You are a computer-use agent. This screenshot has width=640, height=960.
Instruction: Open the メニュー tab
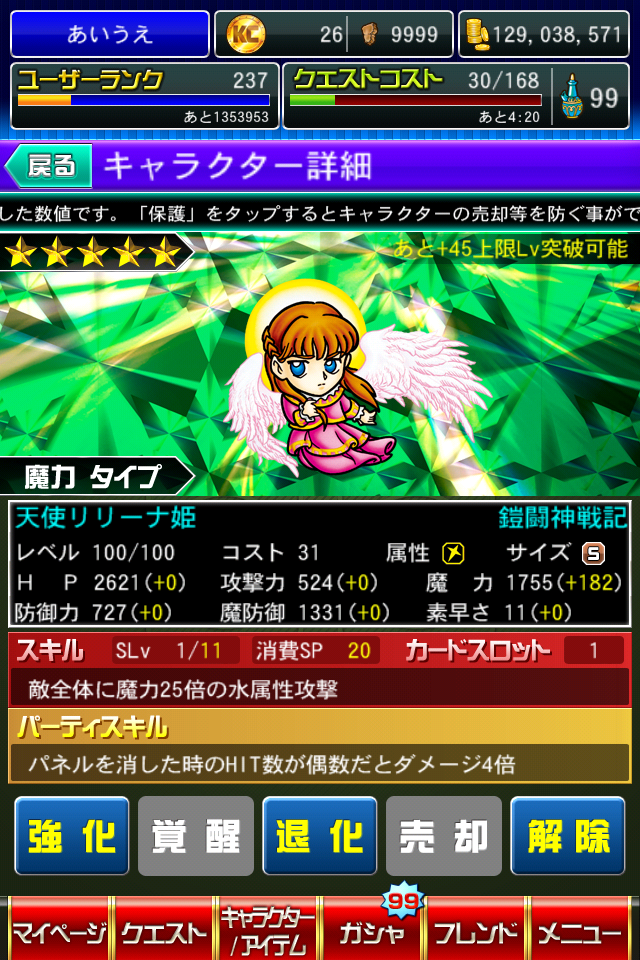[581, 932]
